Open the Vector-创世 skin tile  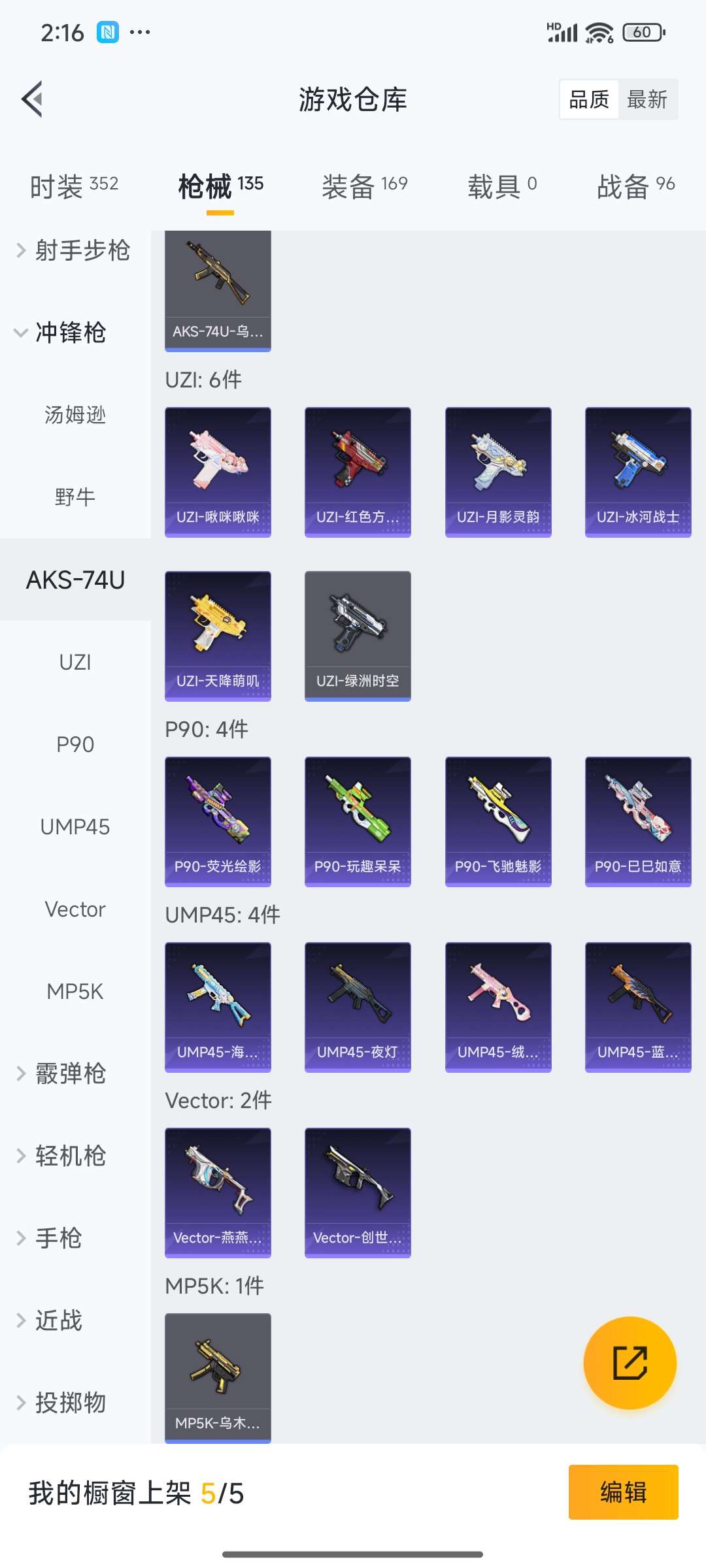coord(358,1192)
